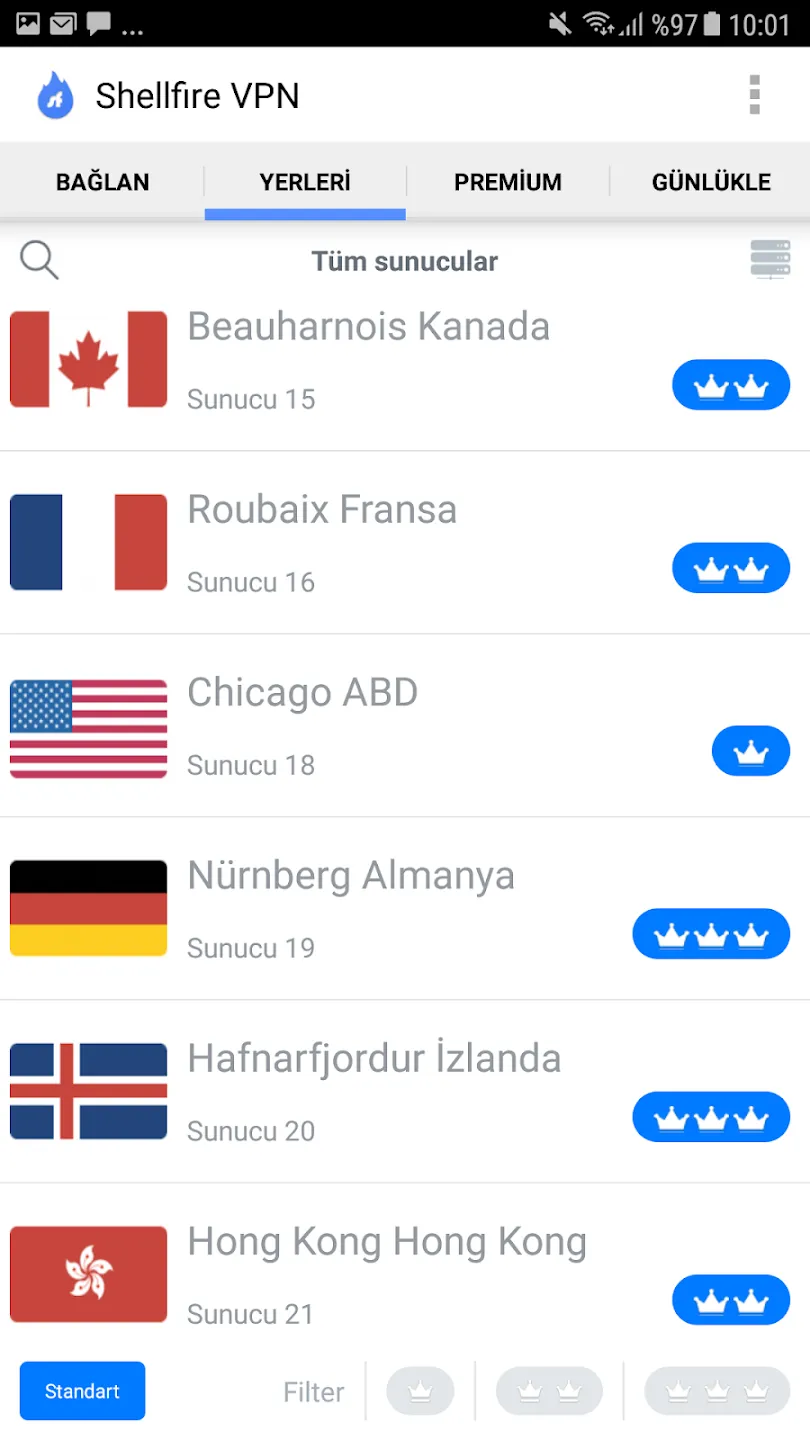Open the GÜNLÜKLE tab
Screen dimensions: 810x1440
[x=711, y=182]
